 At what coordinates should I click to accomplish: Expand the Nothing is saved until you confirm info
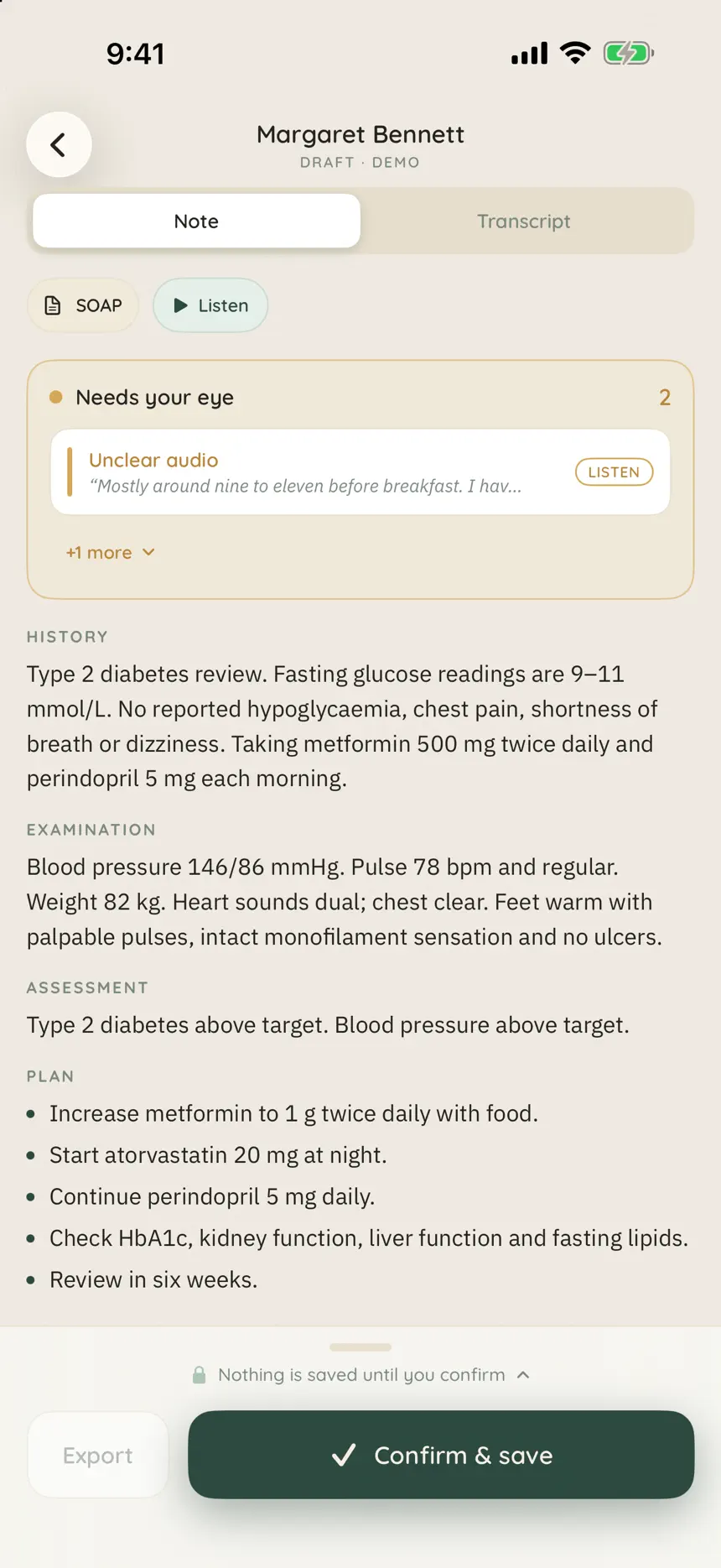(360, 1375)
